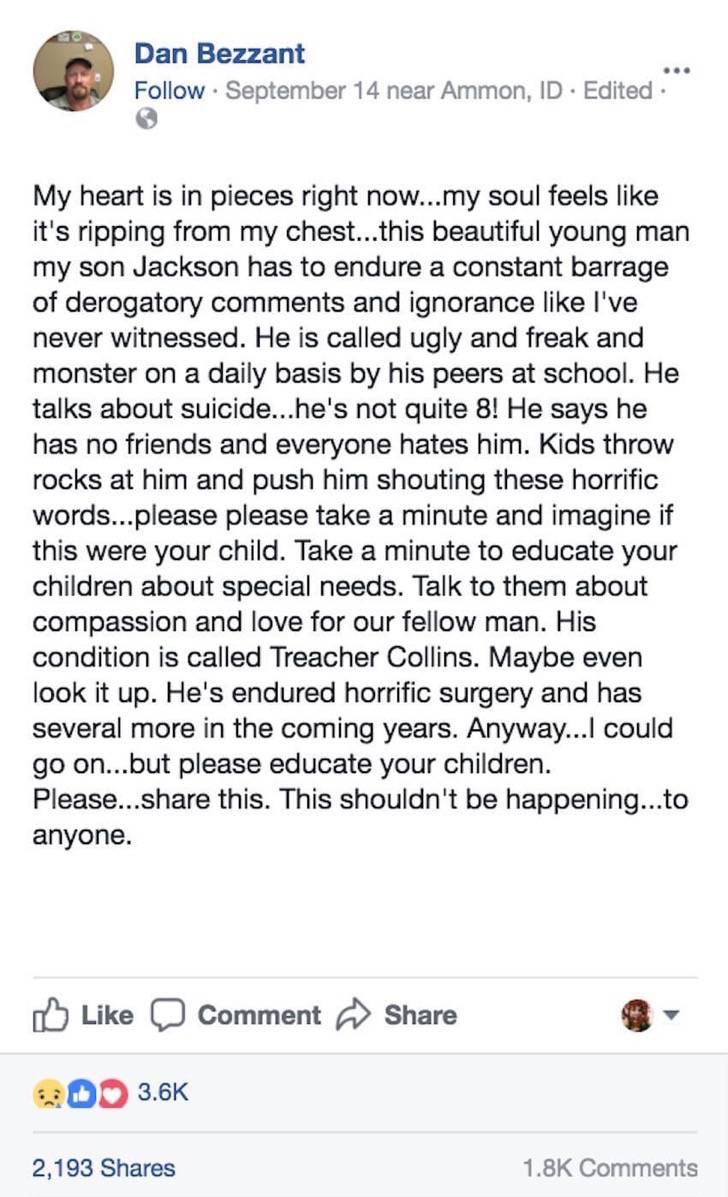View the 3.6K reactions list
This screenshot has height=1197, width=728.
click(111, 1092)
